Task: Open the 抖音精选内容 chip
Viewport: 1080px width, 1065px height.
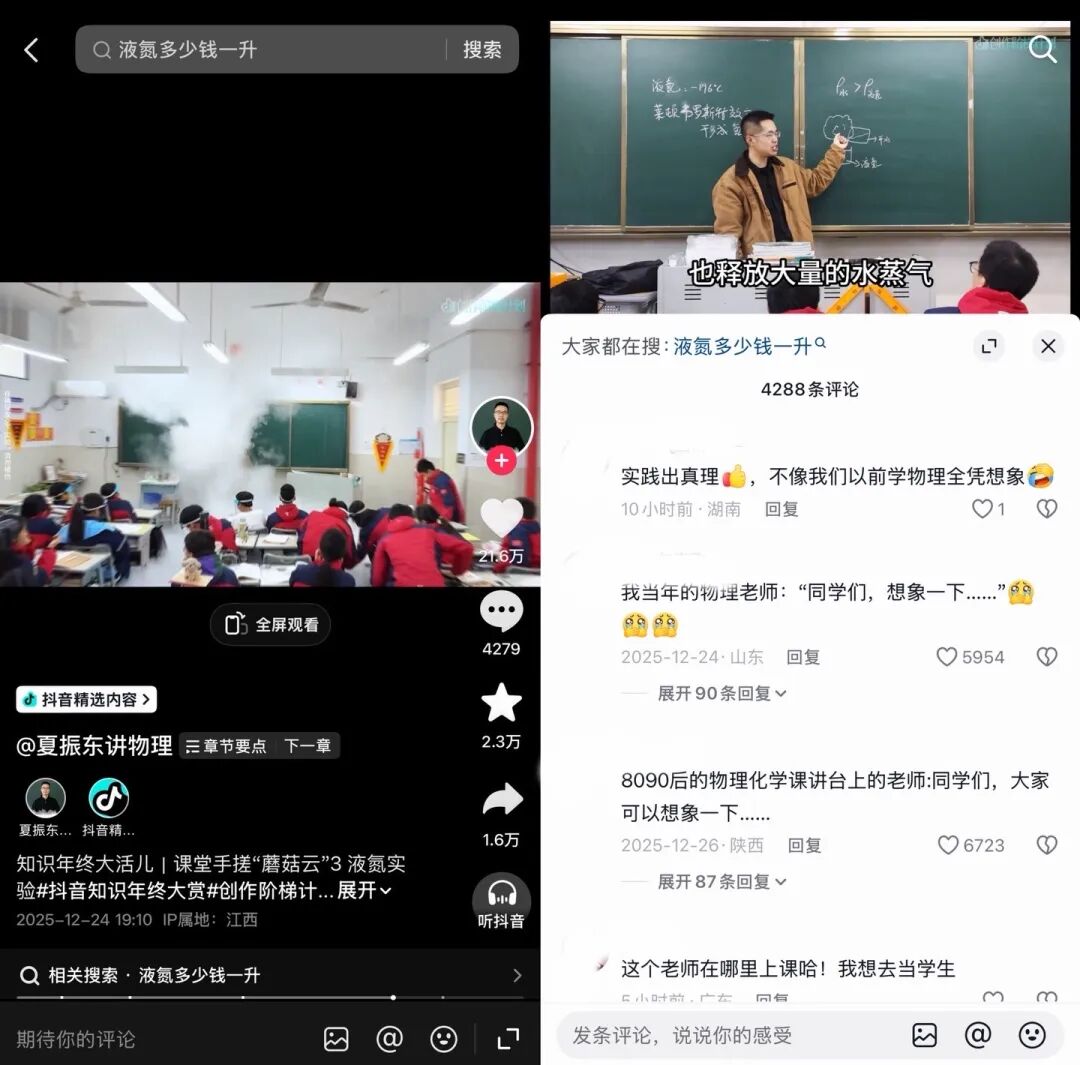Action: click(x=87, y=700)
